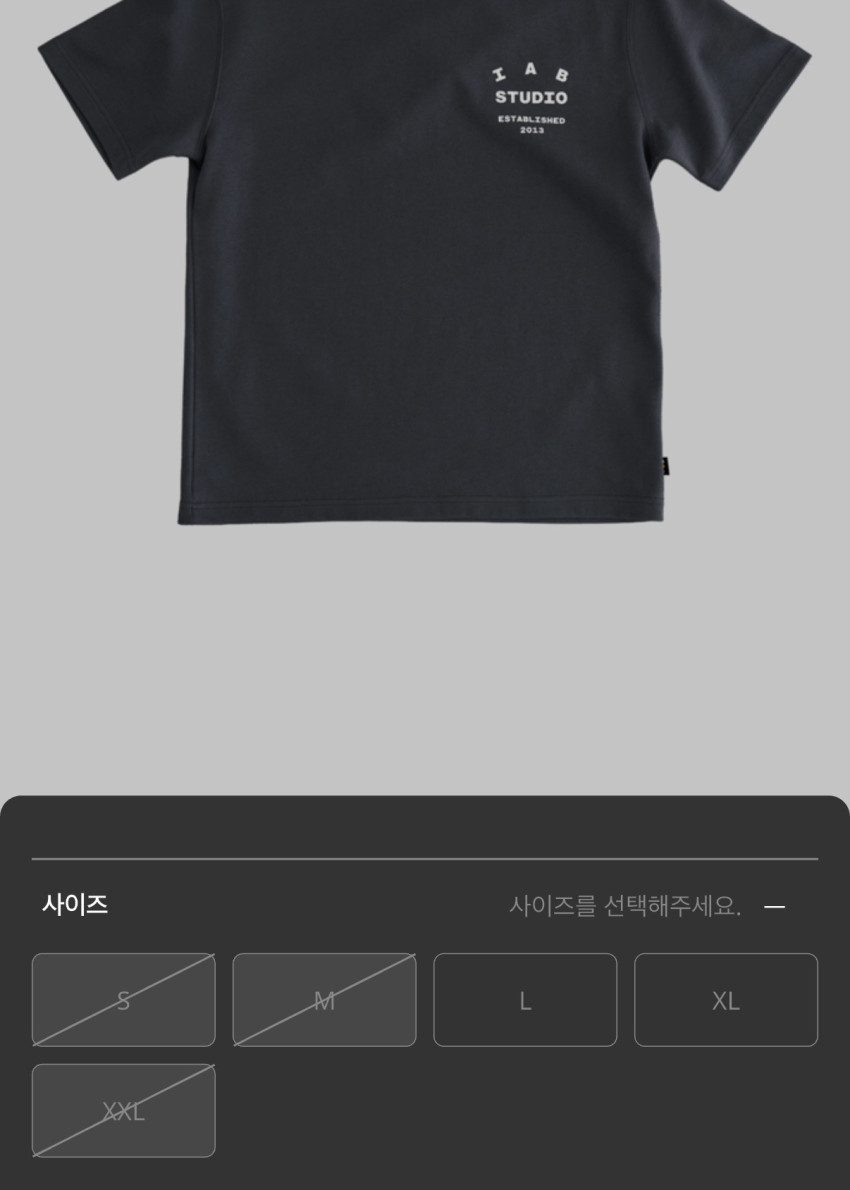Viewport: 850px width, 1190px height.
Task: Collapse the size section with the minus icon
Action: tap(774, 907)
